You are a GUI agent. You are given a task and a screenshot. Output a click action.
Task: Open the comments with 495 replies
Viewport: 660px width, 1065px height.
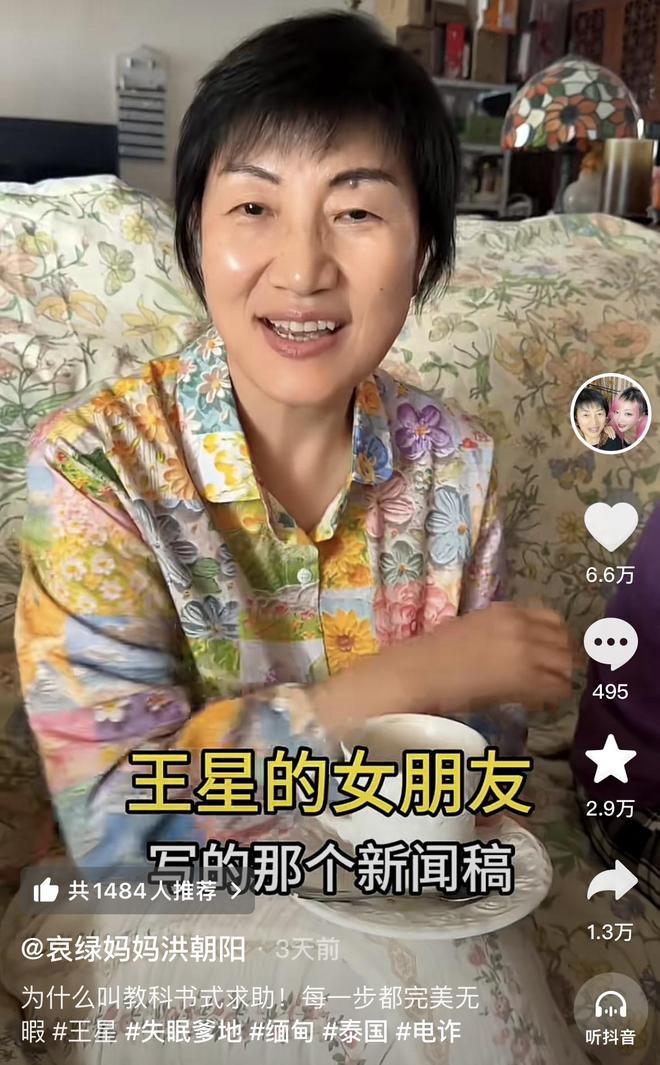[x=610, y=645]
